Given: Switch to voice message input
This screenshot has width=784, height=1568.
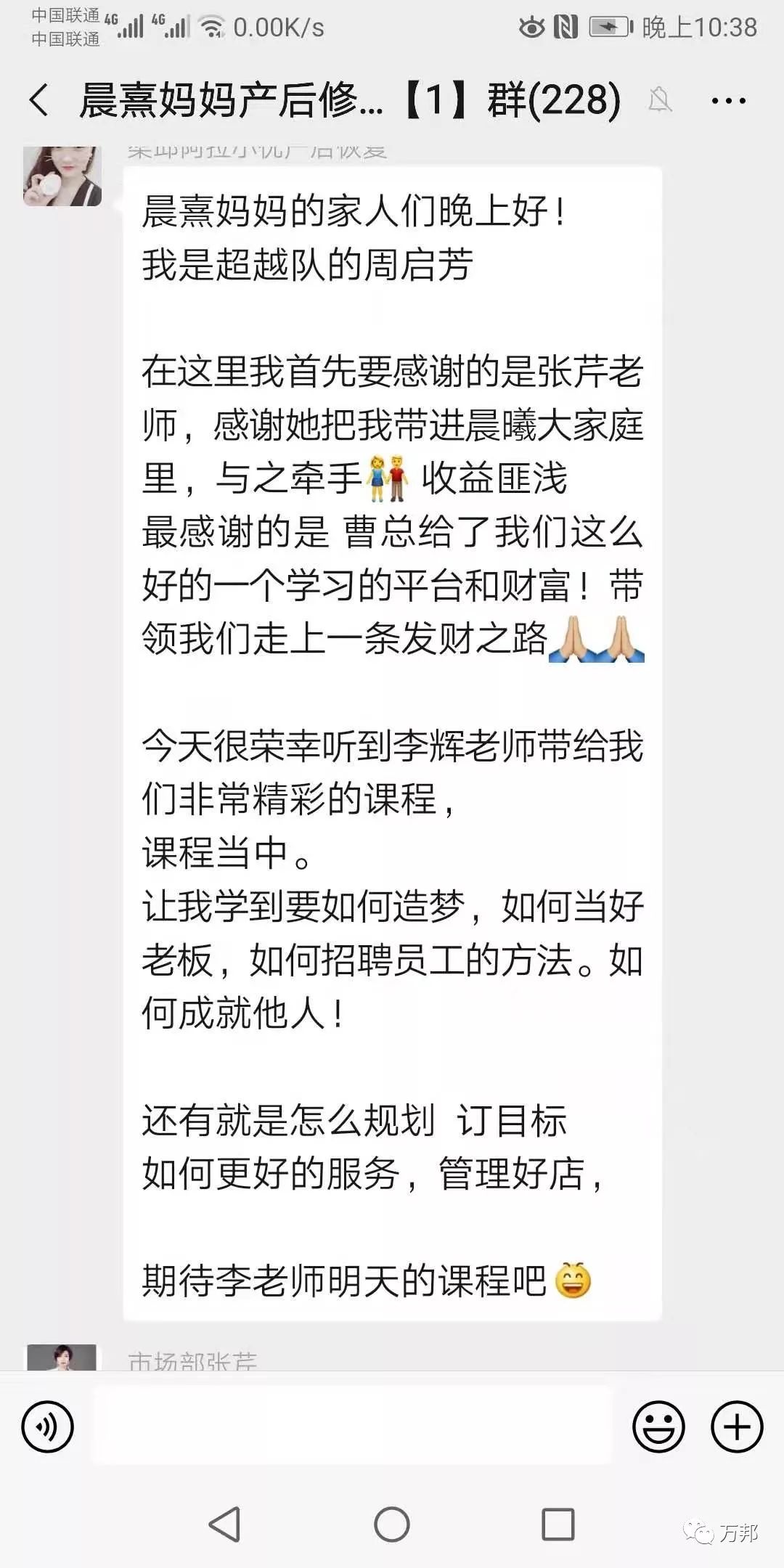Looking at the screenshot, I should point(48,1426).
